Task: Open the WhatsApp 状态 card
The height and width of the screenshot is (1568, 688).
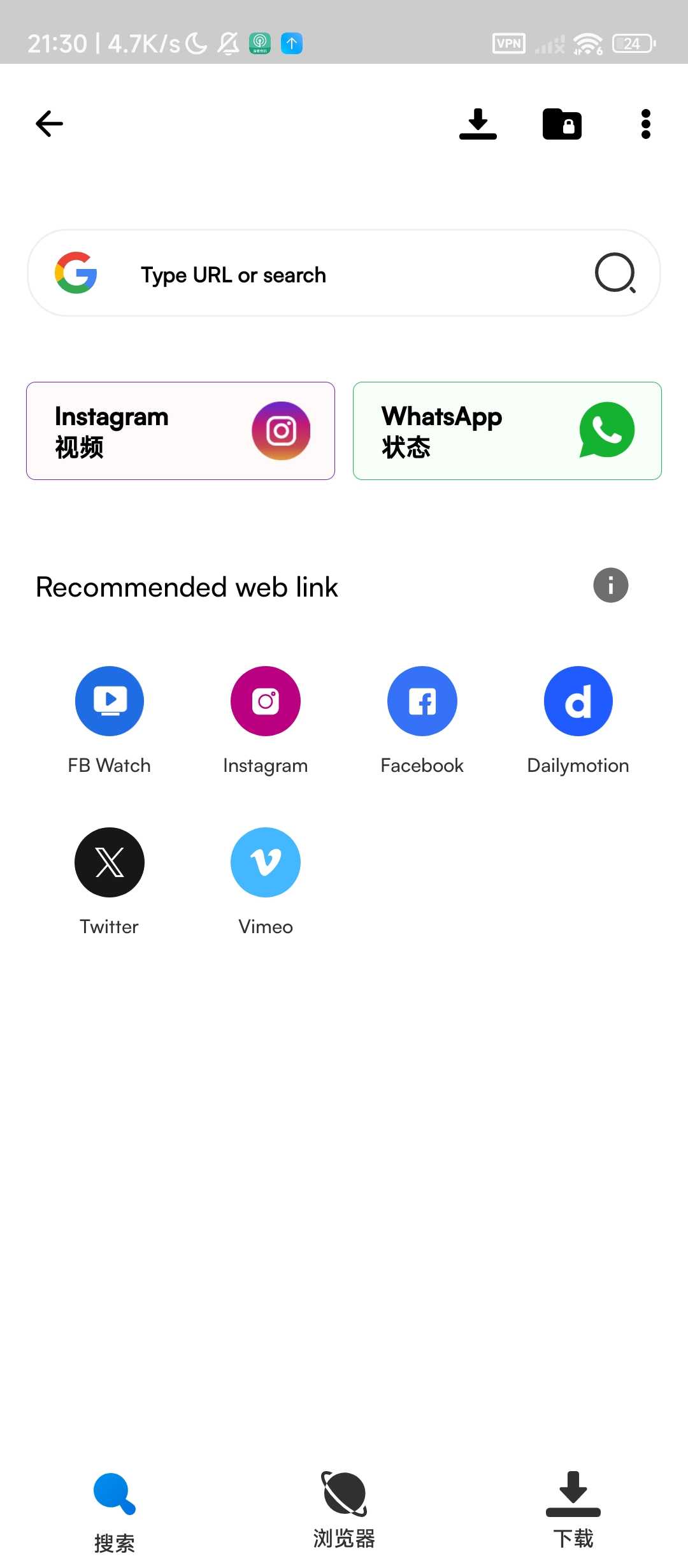Action: tap(507, 431)
